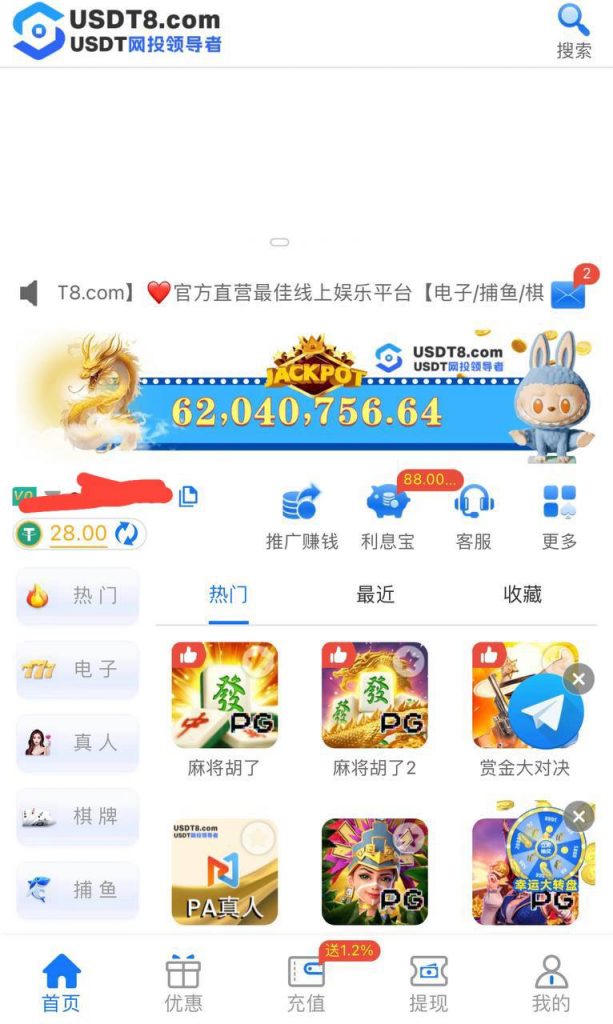Go to the 提现 withdraw tab

tap(428, 983)
